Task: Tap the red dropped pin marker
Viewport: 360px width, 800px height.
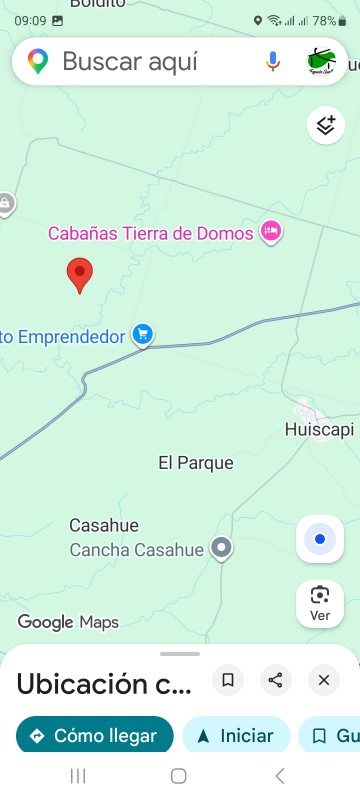Action: point(80,276)
